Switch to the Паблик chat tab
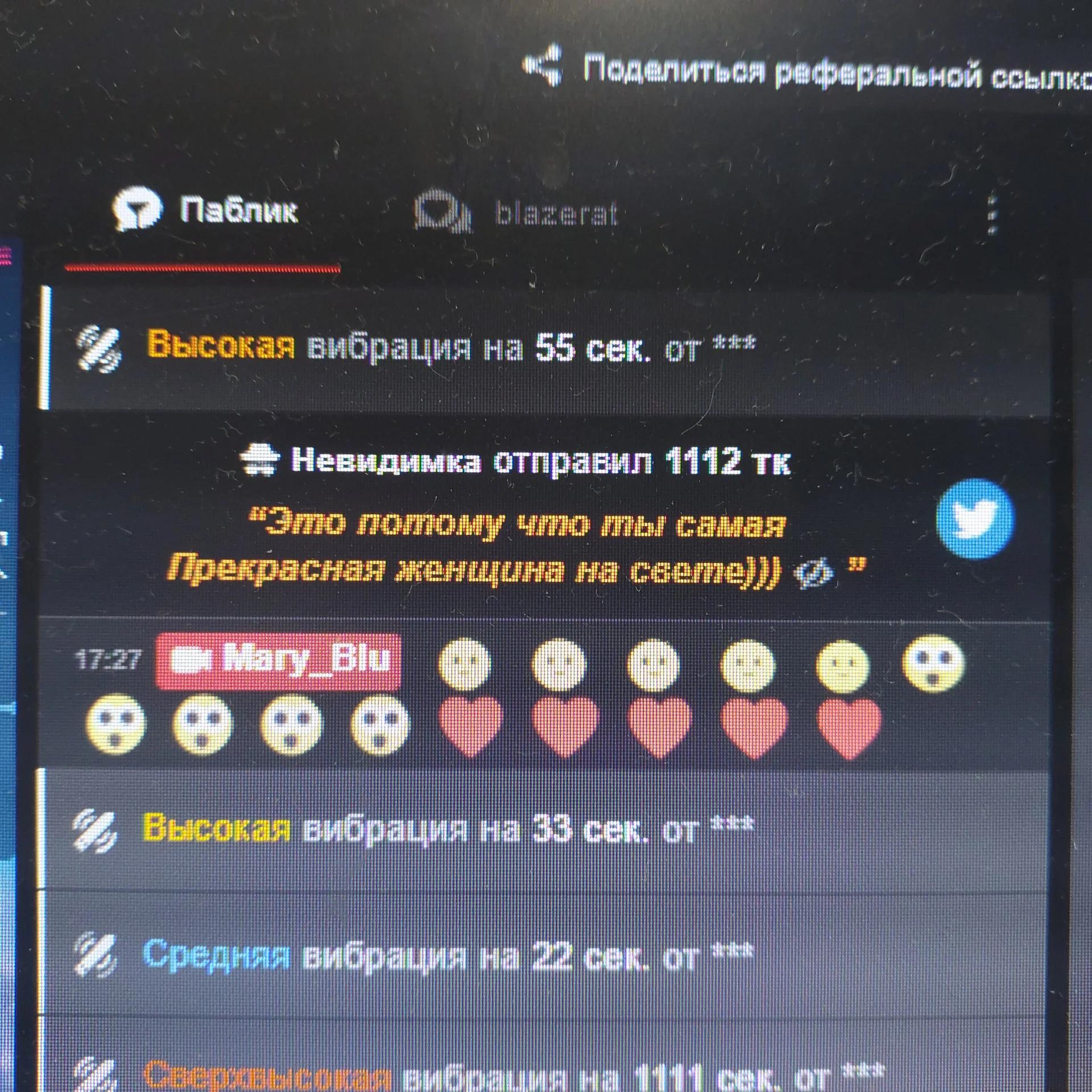Viewport: 1092px width, 1092px height. [206, 212]
